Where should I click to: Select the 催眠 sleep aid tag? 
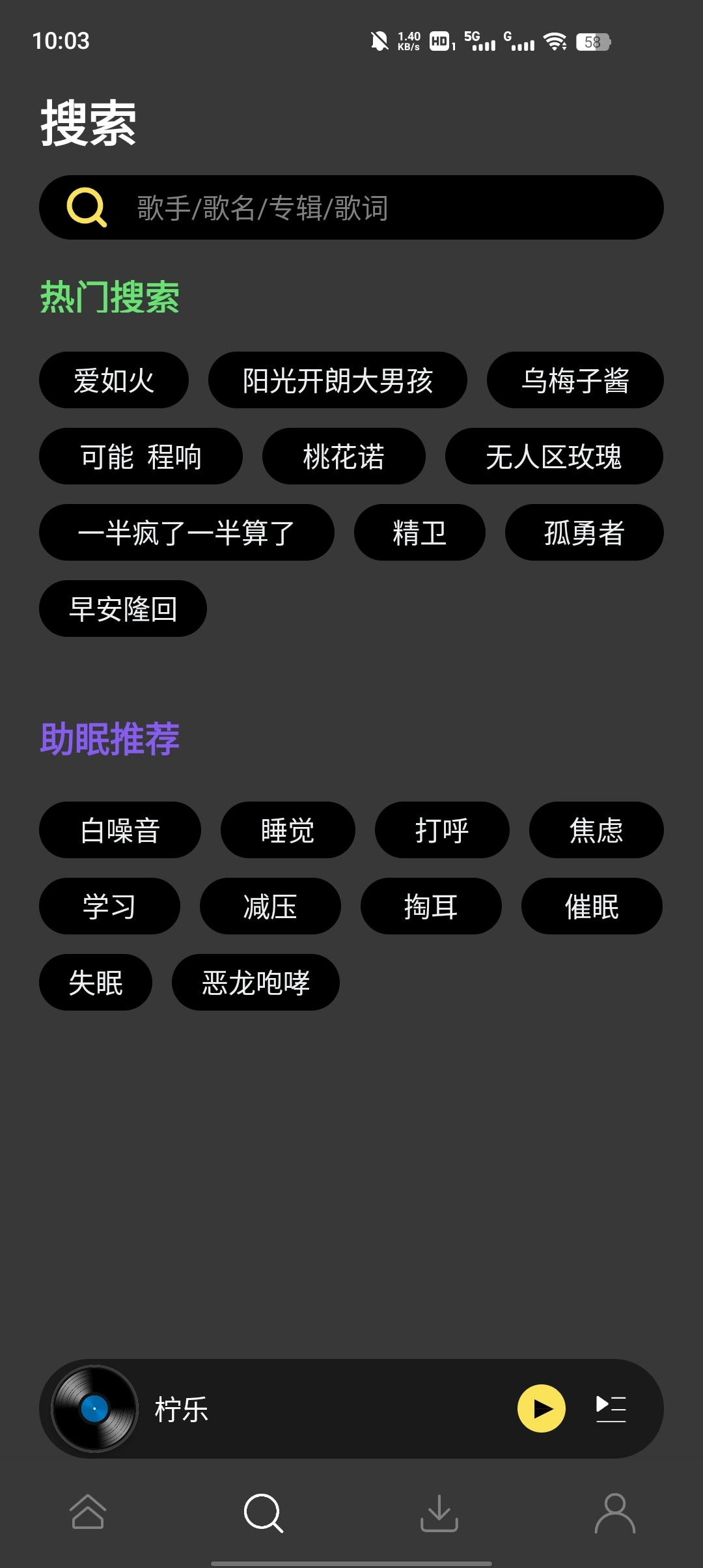tap(592, 906)
